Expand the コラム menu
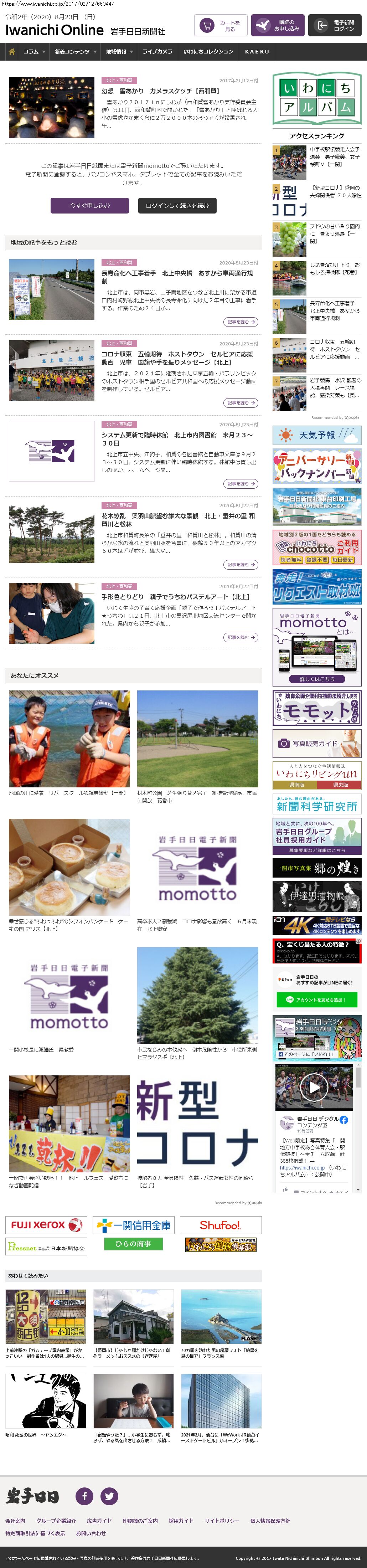Screen dimensions: 367x1568 pyautogui.click(x=34, y=52)
